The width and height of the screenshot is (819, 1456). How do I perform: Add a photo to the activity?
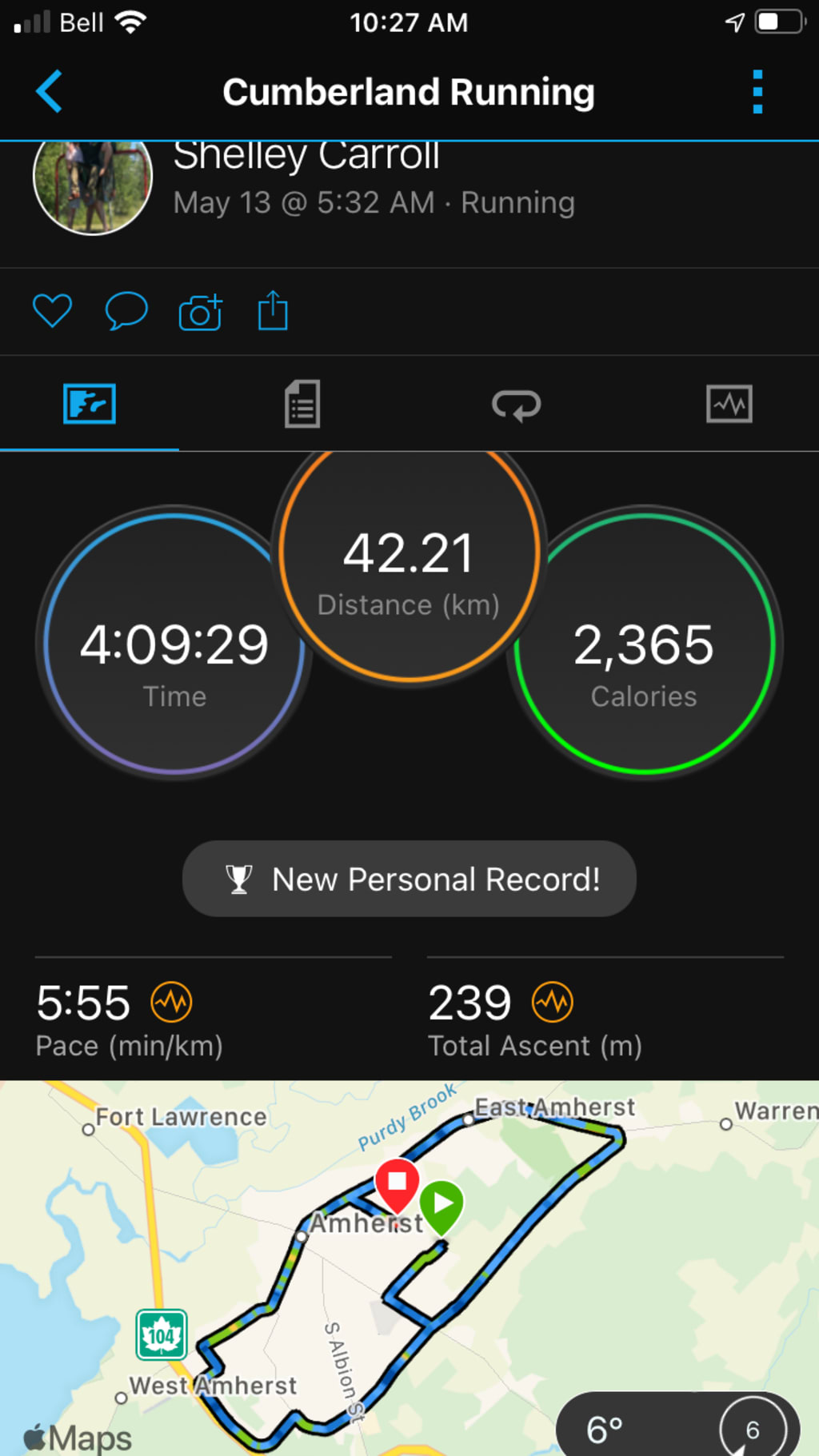tap(200, 312)
